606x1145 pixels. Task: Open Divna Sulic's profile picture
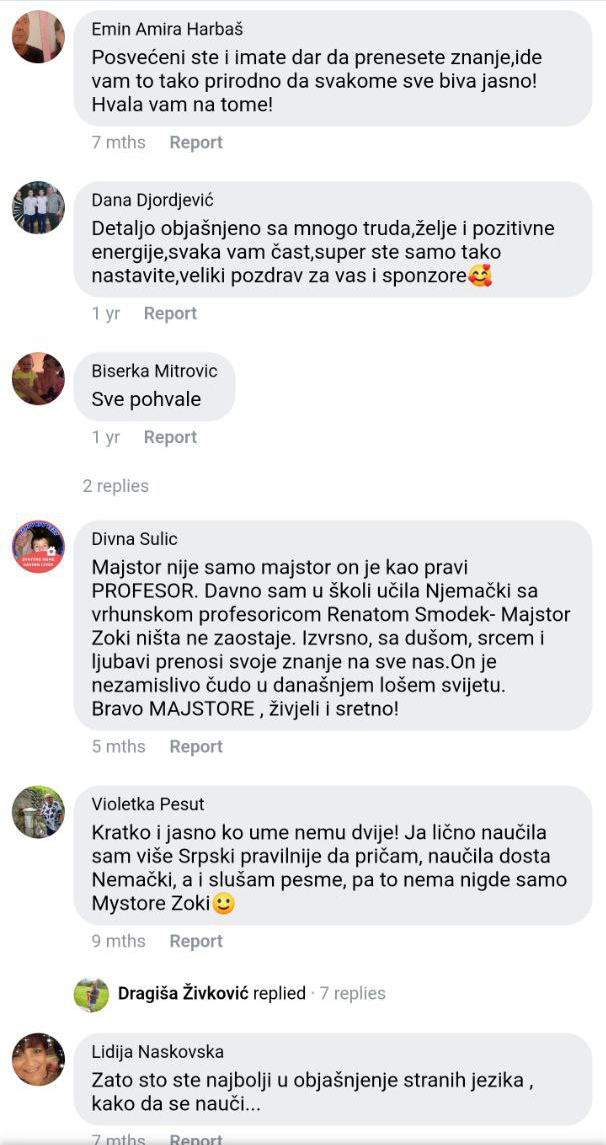(x=38, y=547)
